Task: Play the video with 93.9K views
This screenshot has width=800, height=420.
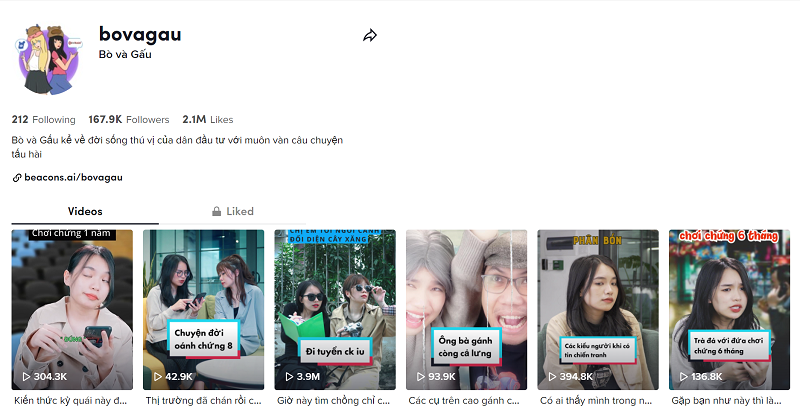Action: [466, 310]
